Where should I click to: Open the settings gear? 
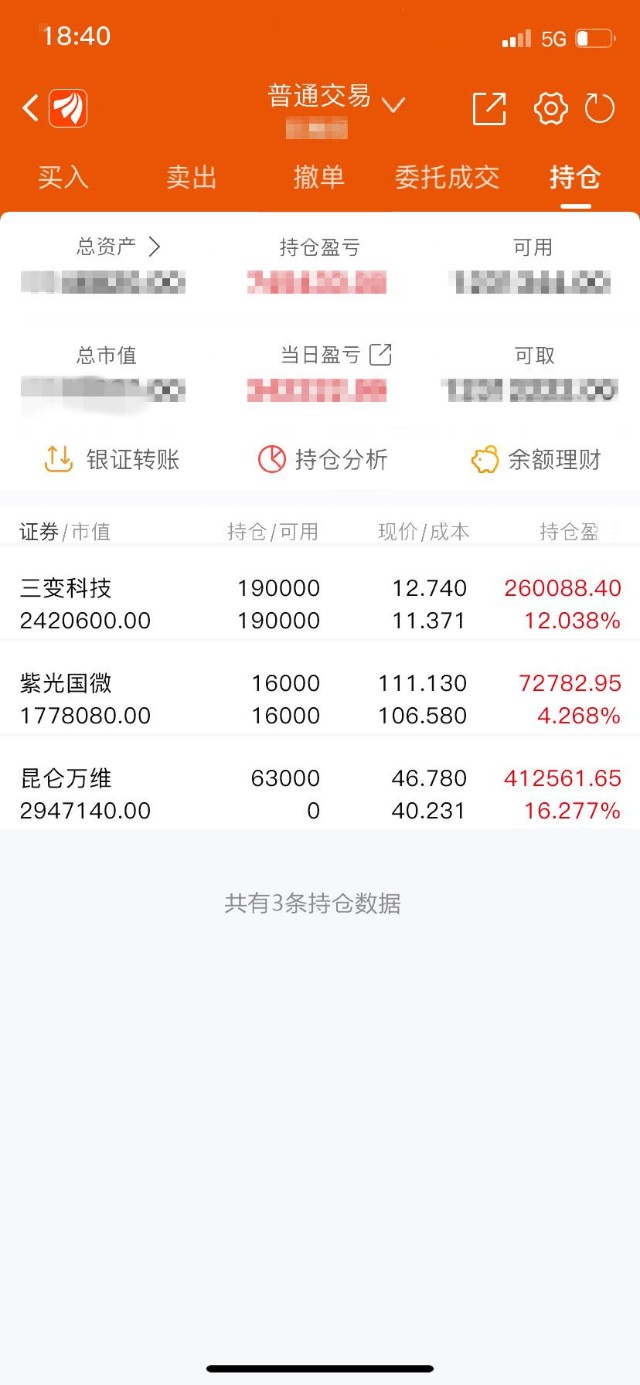click(550, 108)
